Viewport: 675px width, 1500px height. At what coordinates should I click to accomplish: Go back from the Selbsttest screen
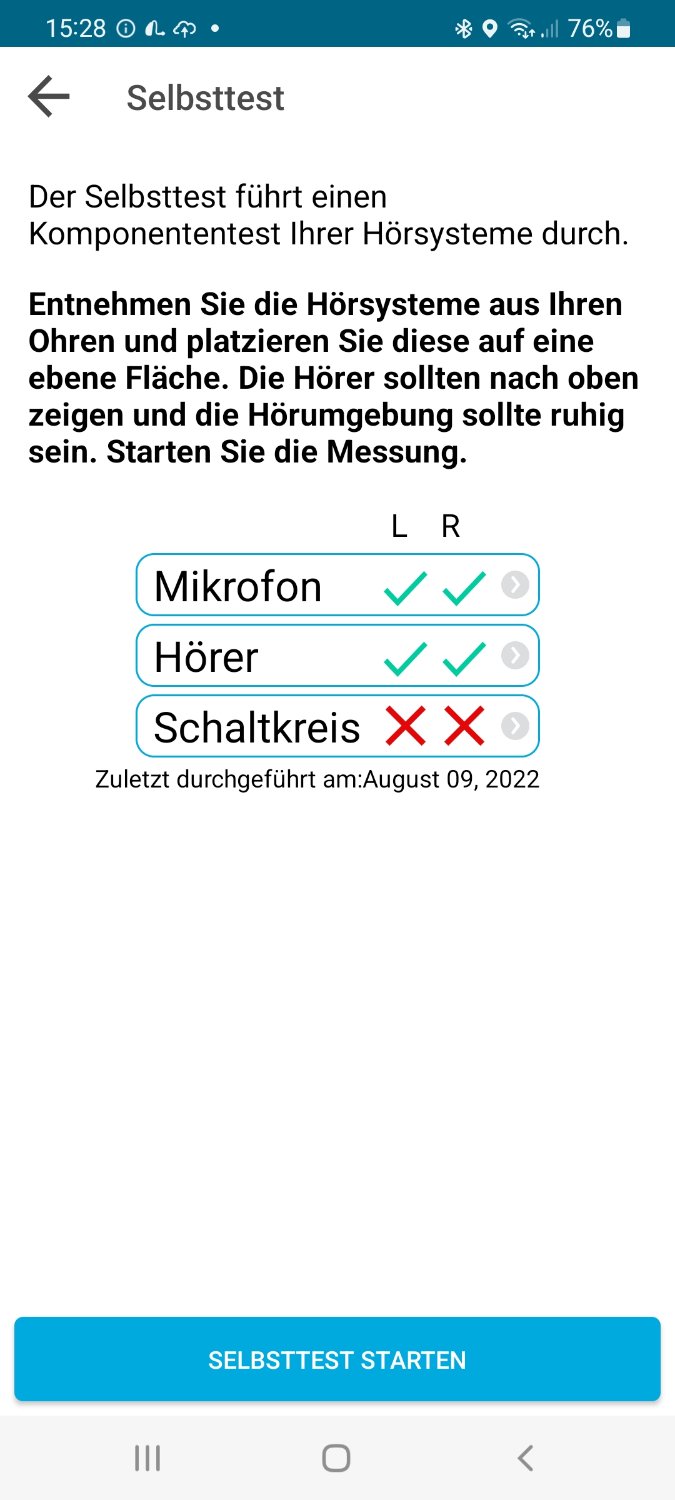[49, 97]
